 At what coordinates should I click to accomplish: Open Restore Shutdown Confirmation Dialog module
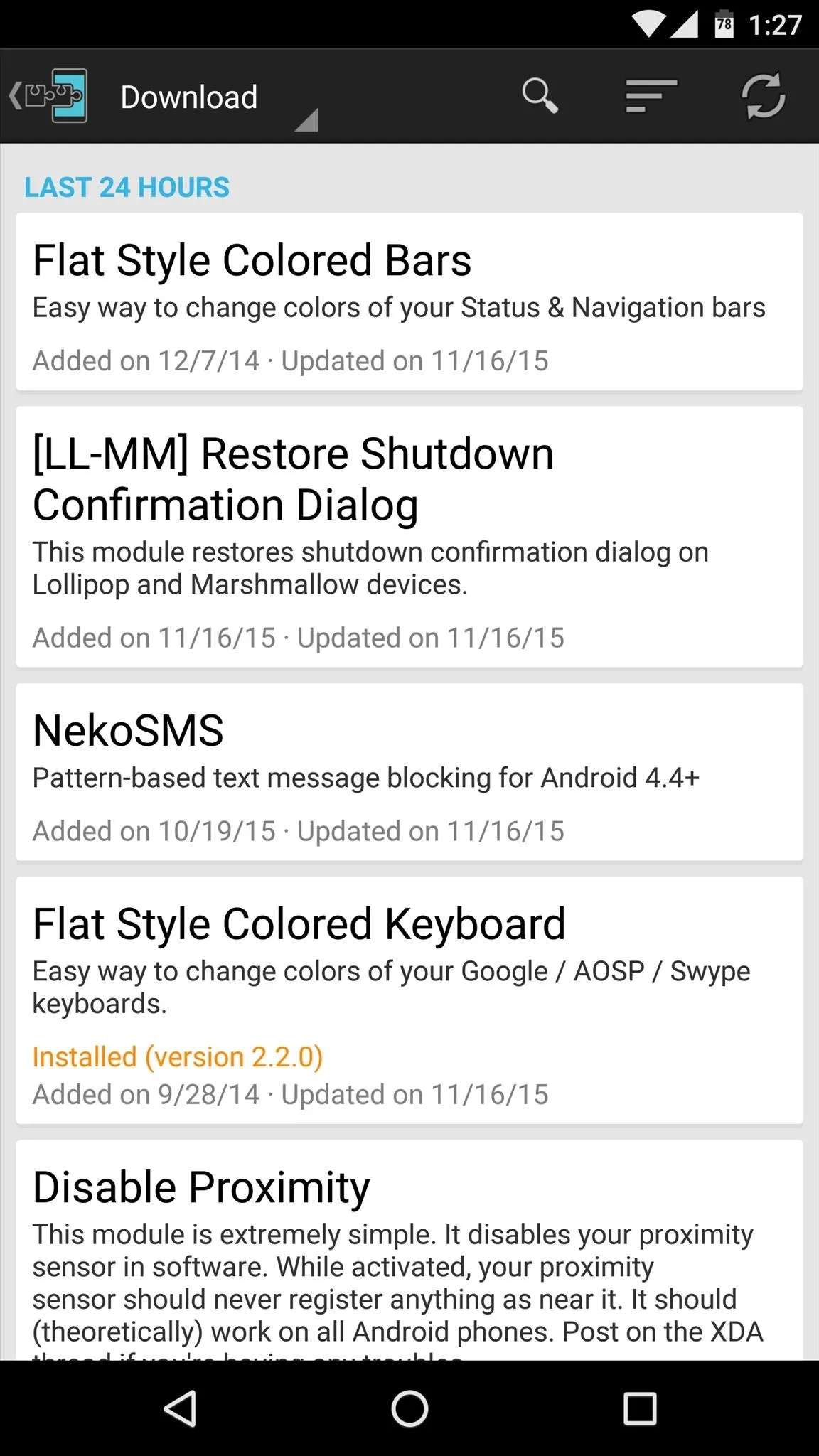(409, 537)
